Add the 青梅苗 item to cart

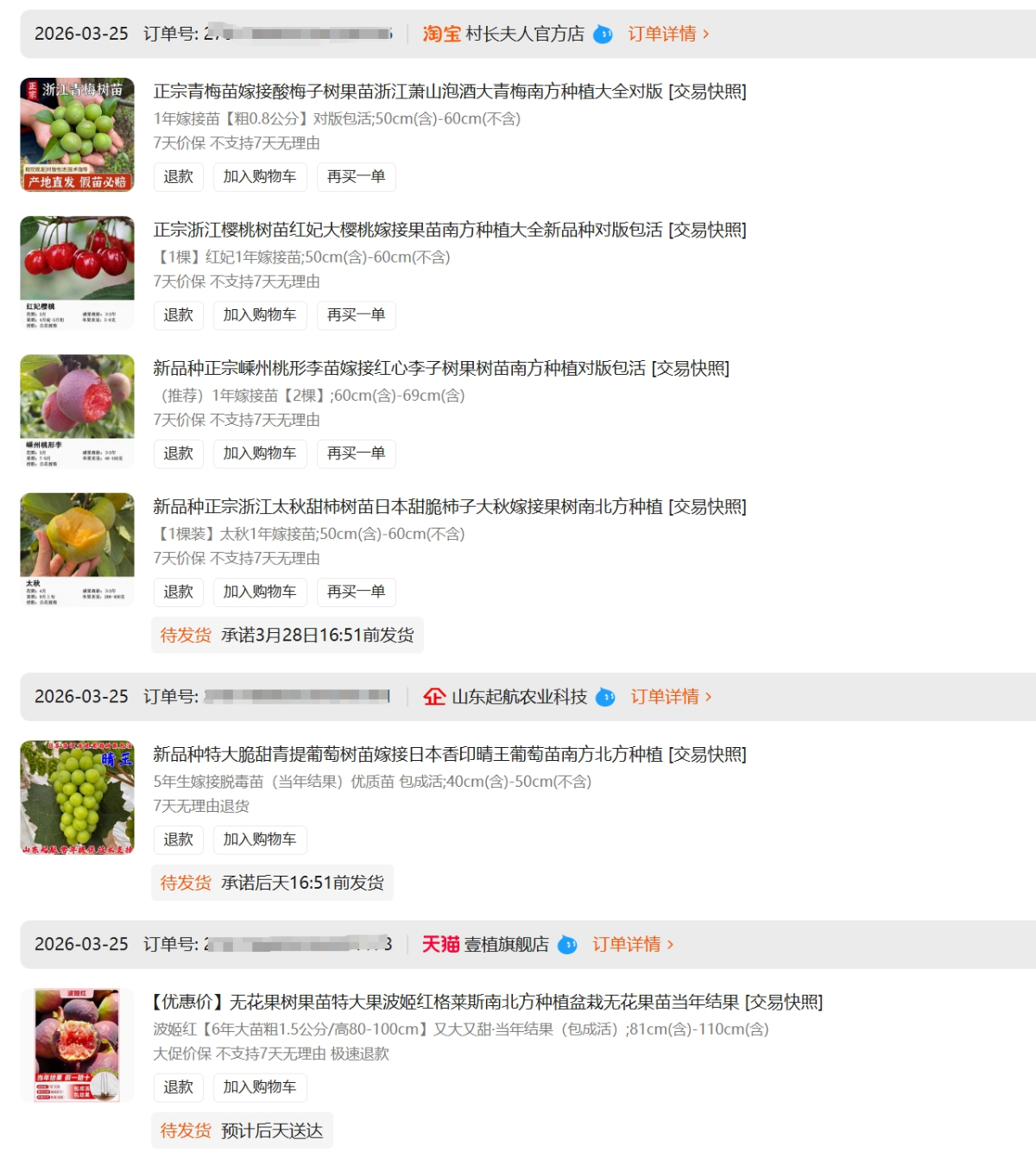tap(260, 177)
